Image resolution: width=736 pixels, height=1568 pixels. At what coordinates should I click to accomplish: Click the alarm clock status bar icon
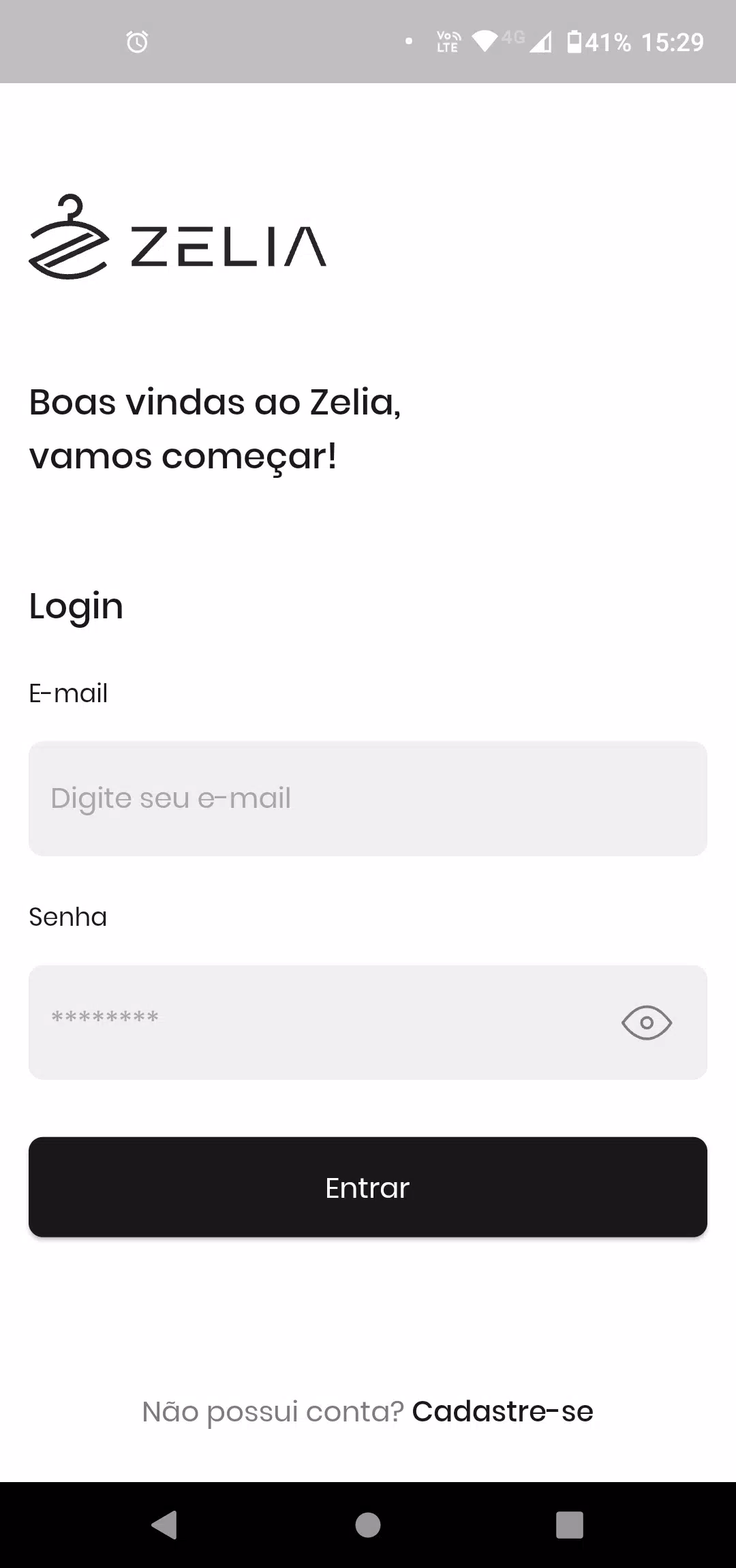pos(136,42)
